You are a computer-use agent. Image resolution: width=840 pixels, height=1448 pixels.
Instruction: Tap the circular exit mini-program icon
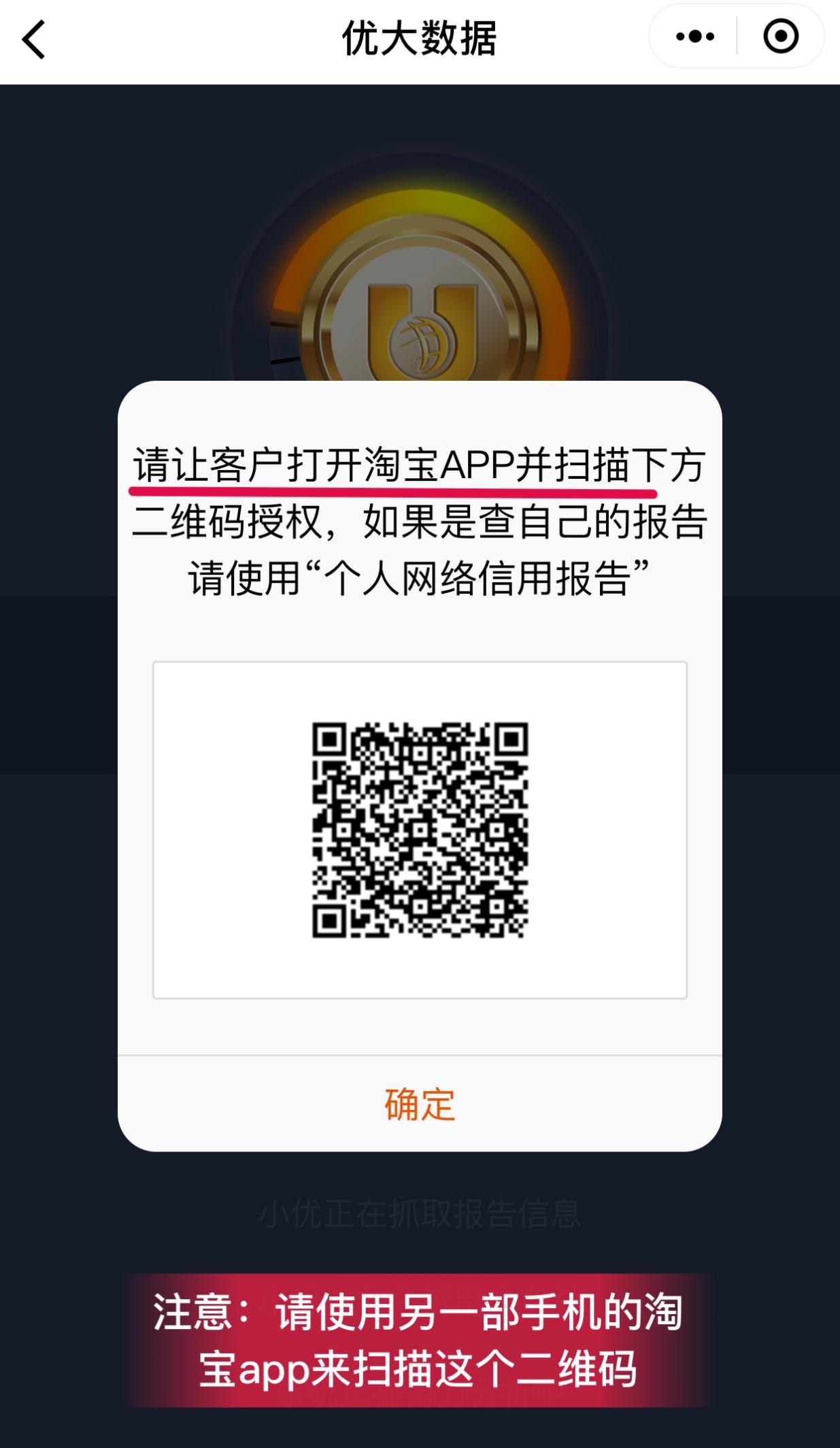pyautogui.click(x=779, y=37)
